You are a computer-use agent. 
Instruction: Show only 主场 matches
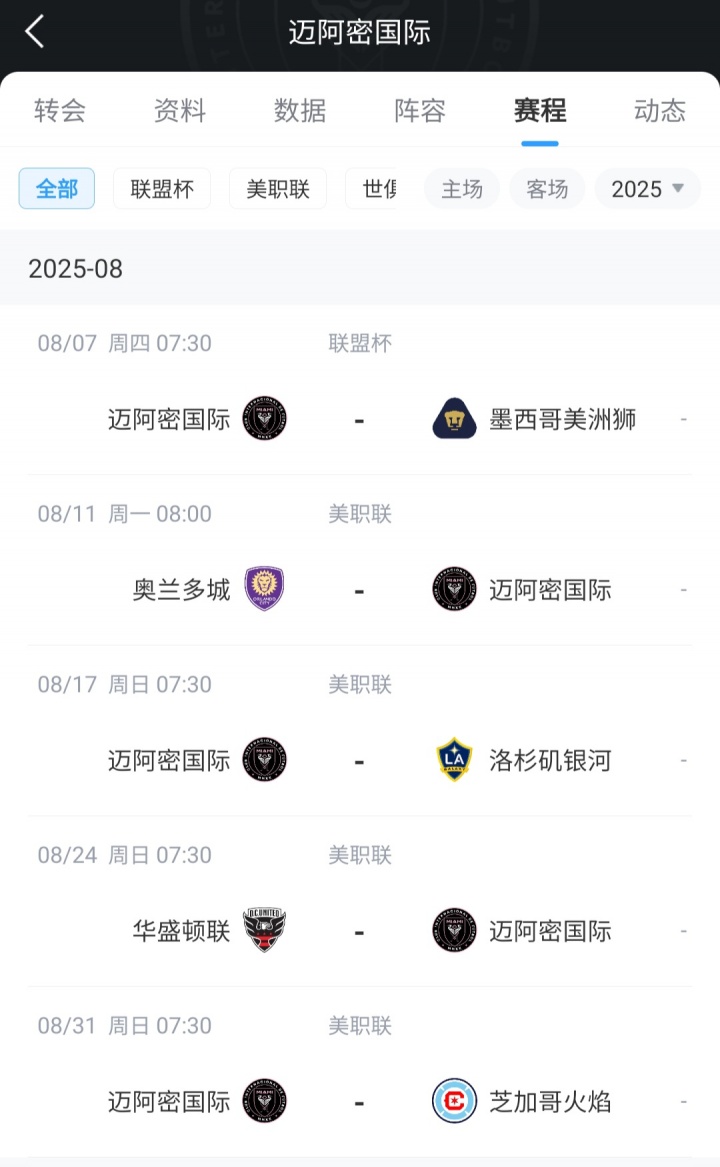coord(462,188)
